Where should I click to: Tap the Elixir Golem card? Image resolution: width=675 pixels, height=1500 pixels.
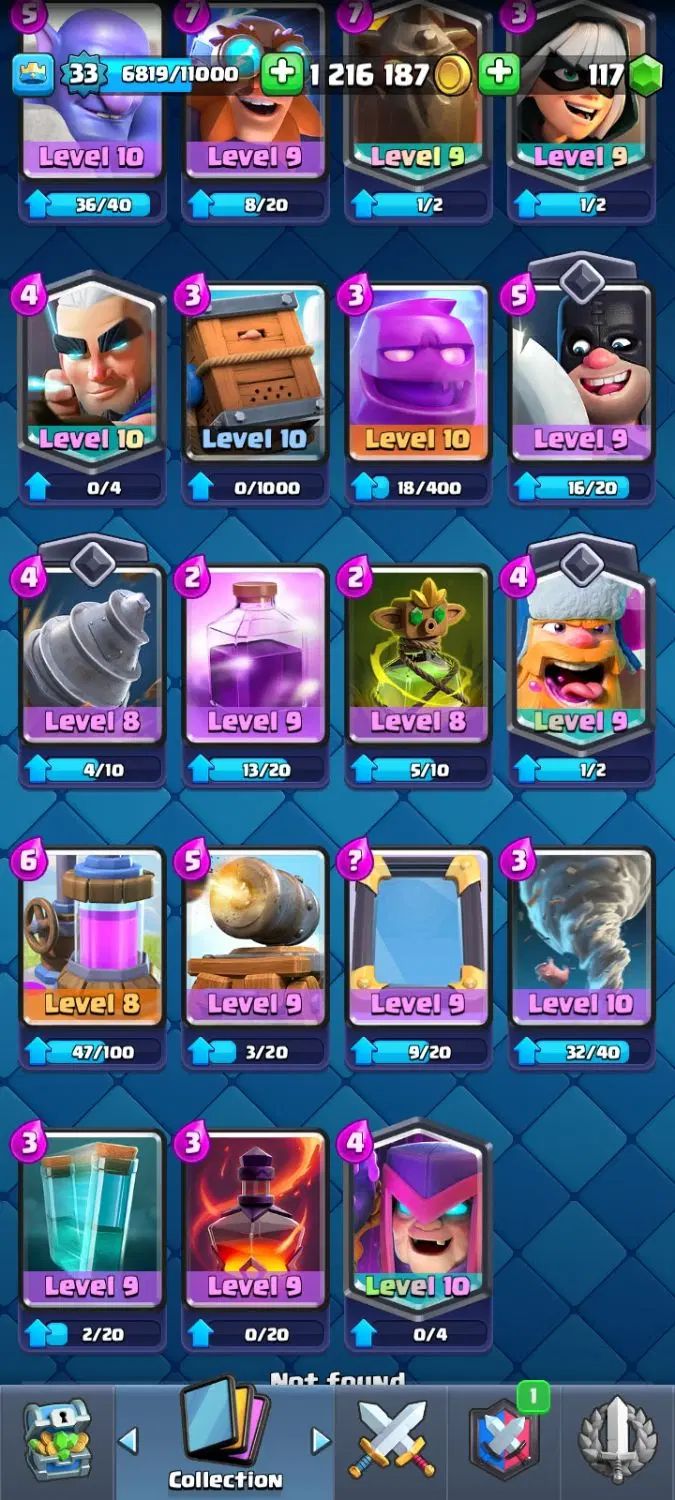coord(418,373)
